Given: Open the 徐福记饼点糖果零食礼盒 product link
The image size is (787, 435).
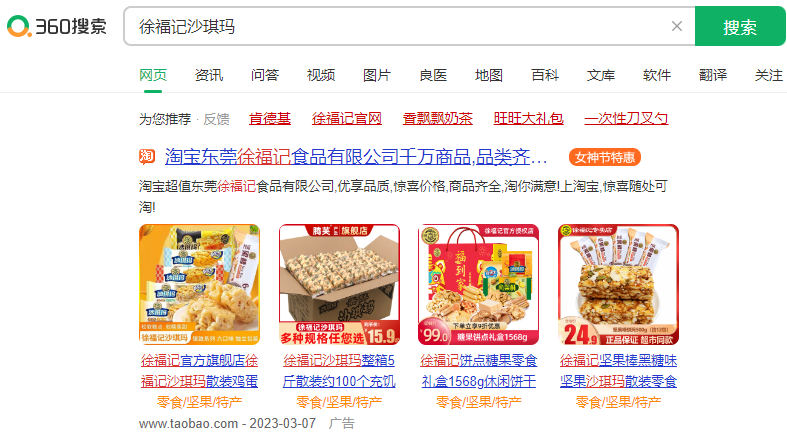Looking at the screenshot, I should [478, 370].
